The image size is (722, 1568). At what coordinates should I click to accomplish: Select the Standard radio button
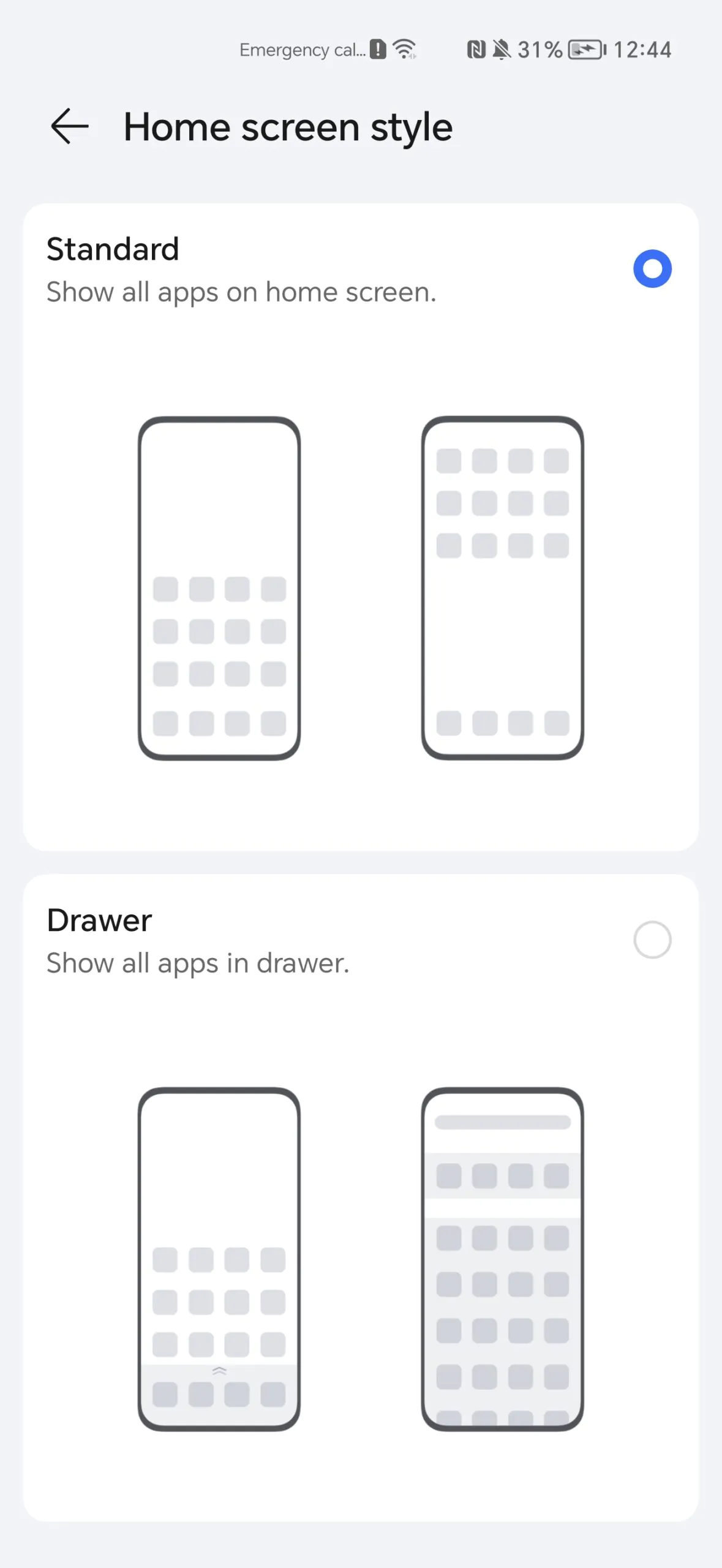652,269
